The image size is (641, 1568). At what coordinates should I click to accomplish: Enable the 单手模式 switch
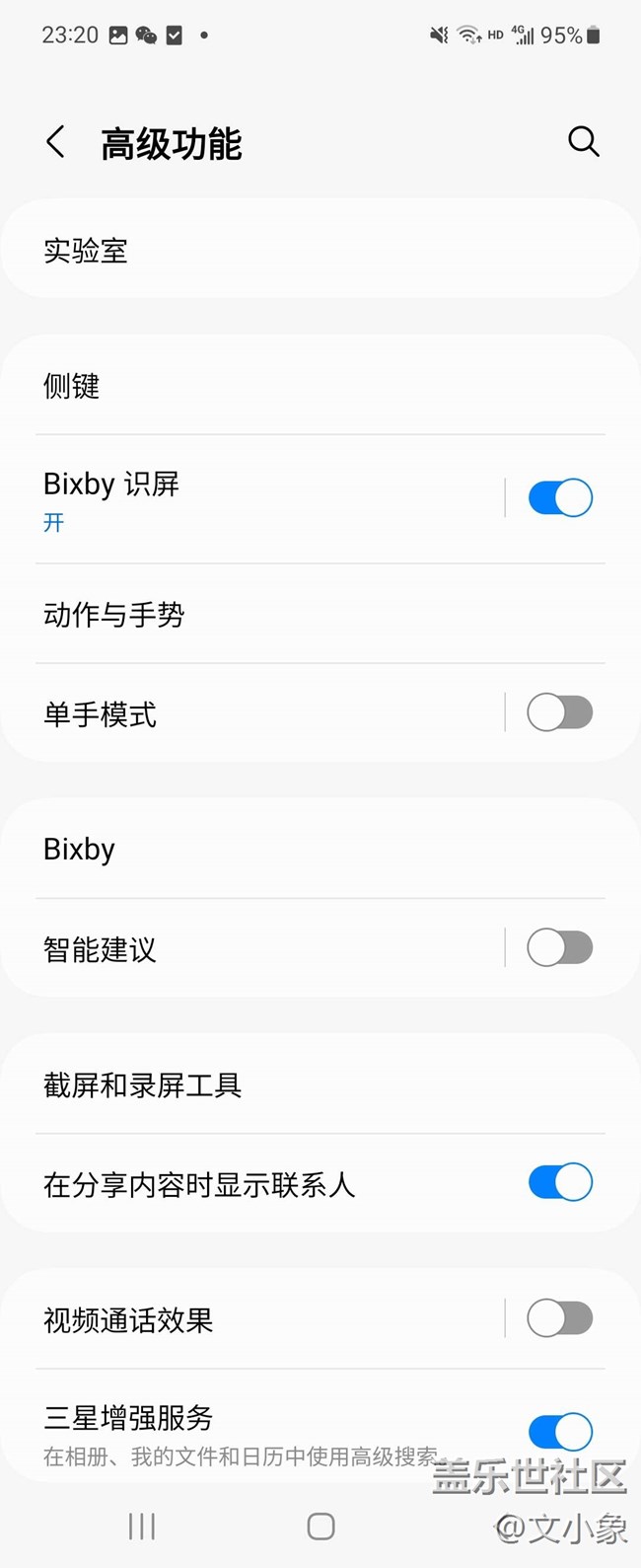(559, 712)
